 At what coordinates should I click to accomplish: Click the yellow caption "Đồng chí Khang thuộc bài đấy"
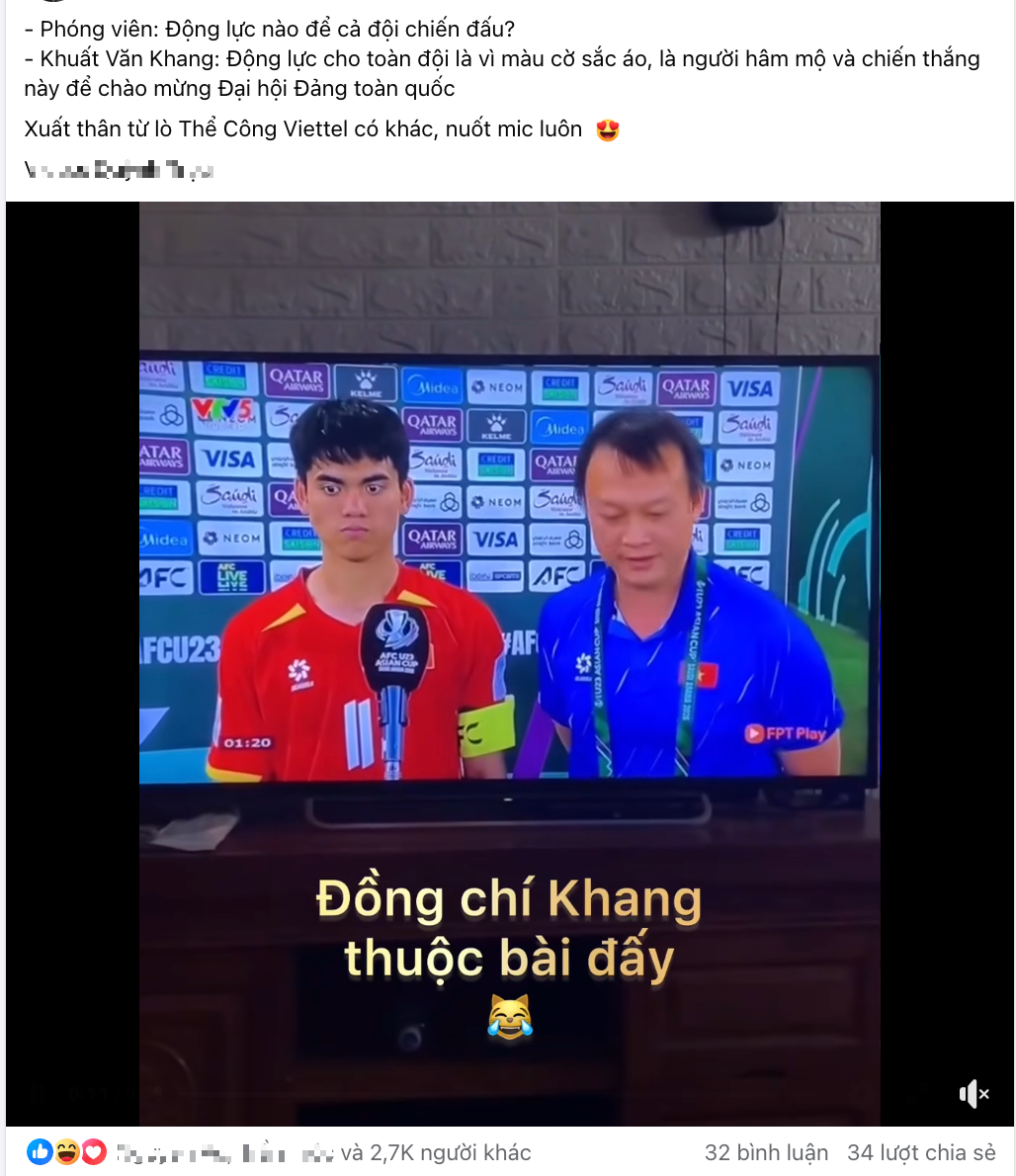(x=509, y=922)
